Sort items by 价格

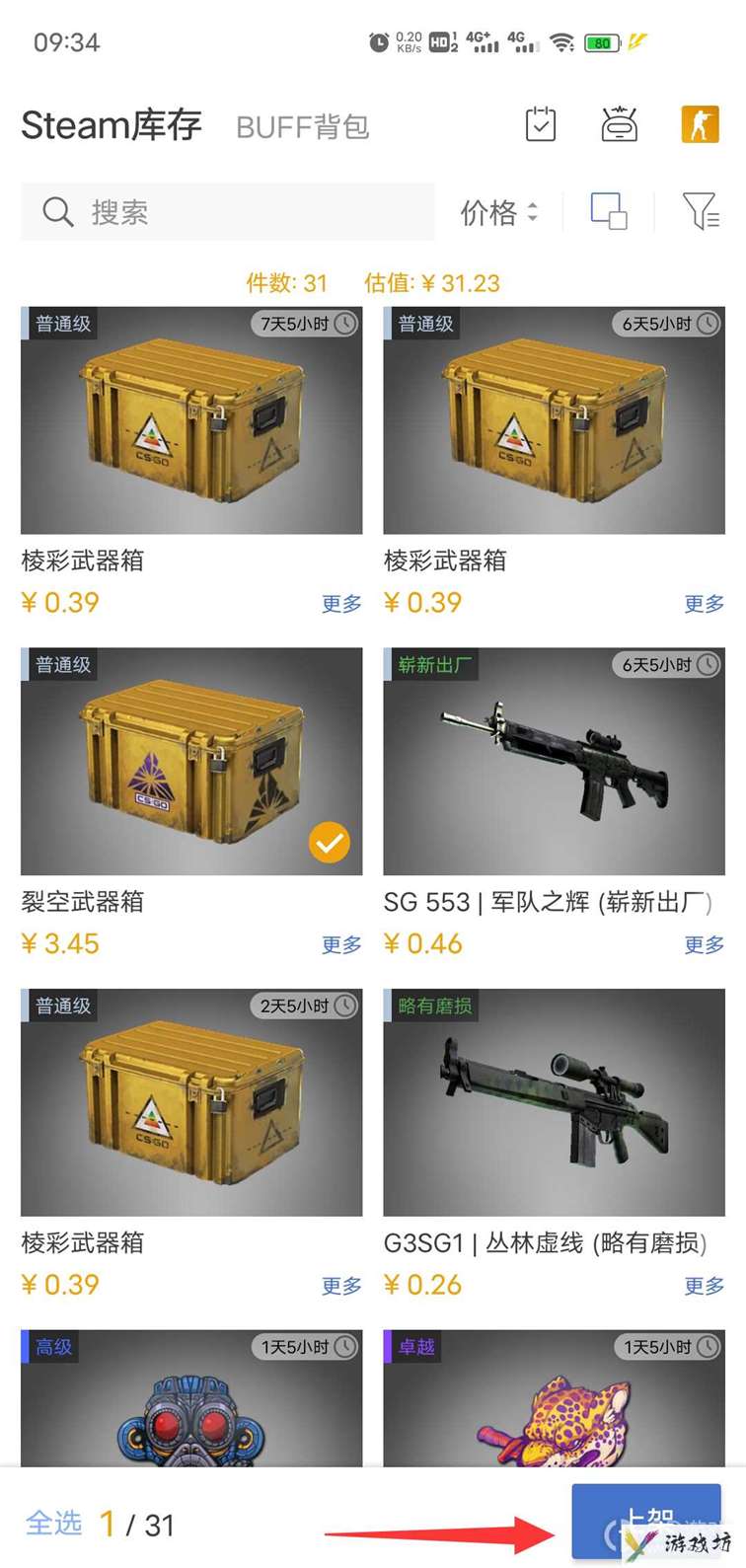tap(499, 212)
